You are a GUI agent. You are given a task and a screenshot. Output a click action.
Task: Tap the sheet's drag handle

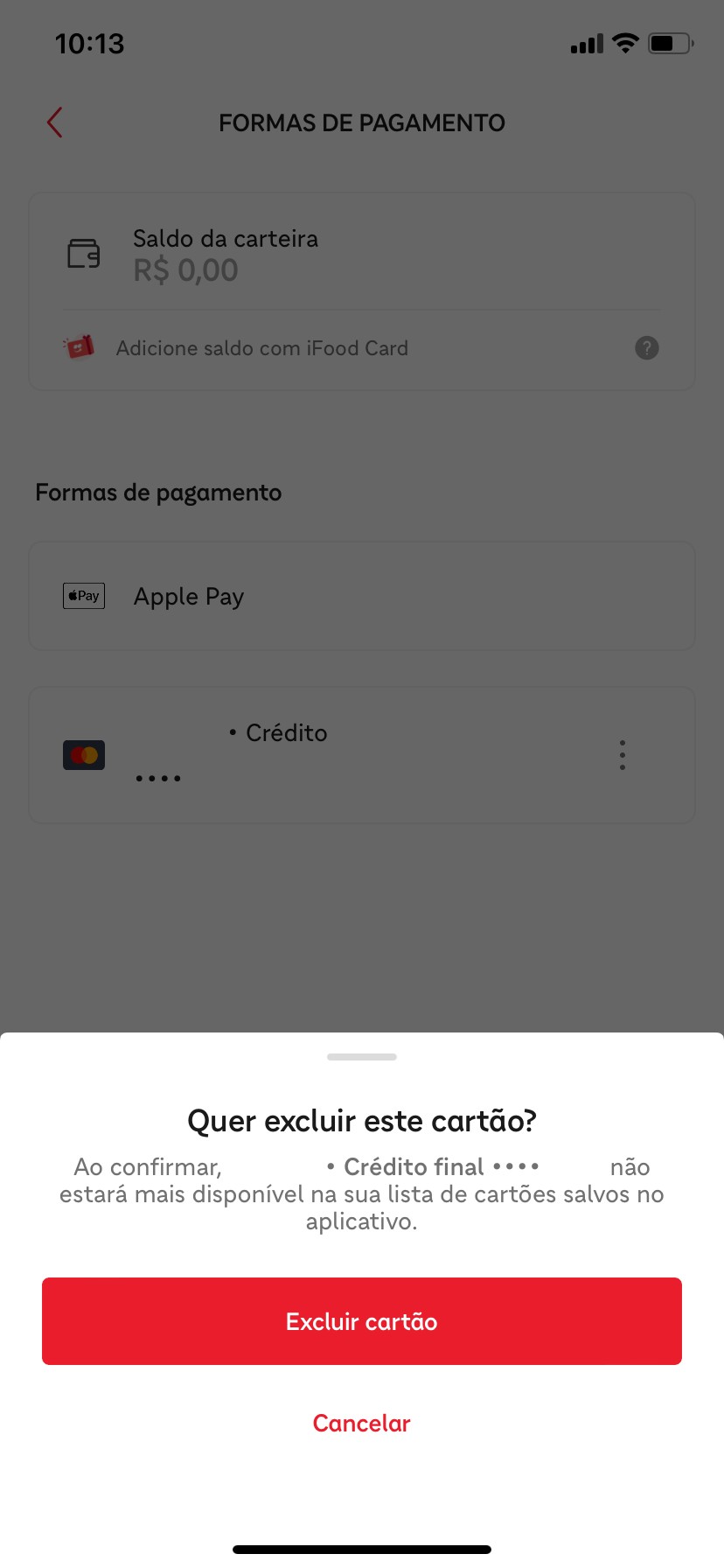pyautogui.click(x=362, y=1057)
